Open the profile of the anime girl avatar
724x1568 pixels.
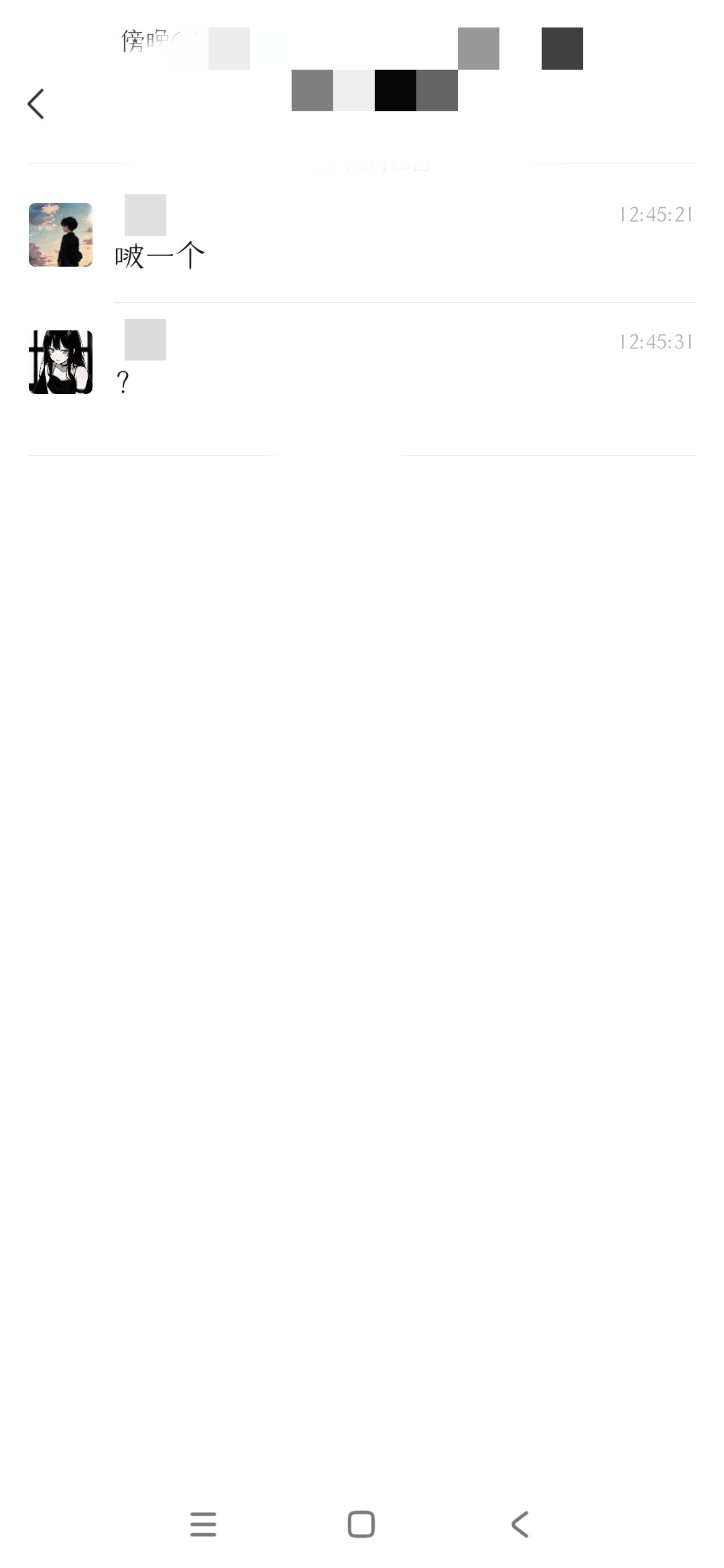[x=60, y=362]
